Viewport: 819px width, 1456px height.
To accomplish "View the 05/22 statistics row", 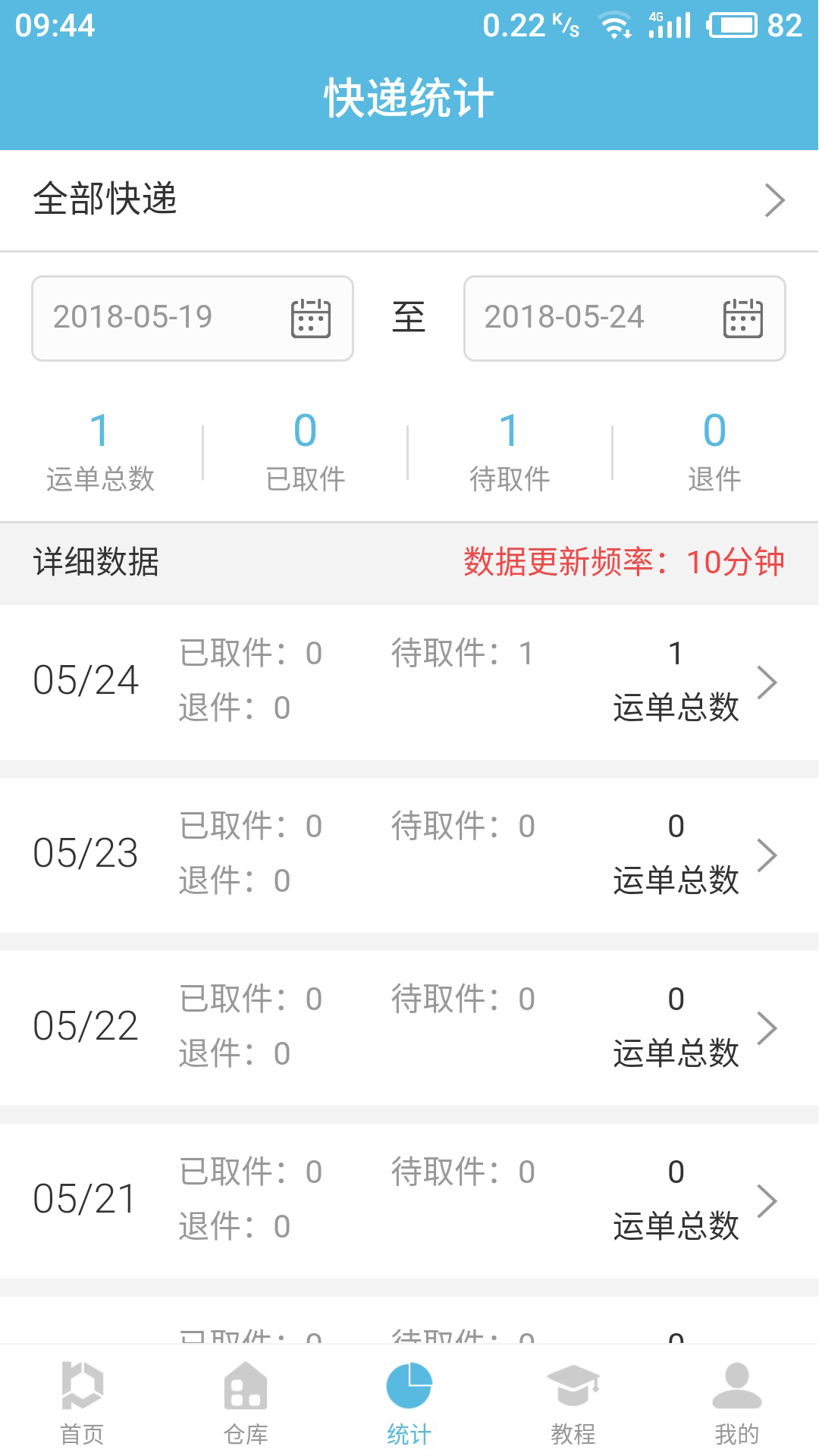I will 409,1028.
